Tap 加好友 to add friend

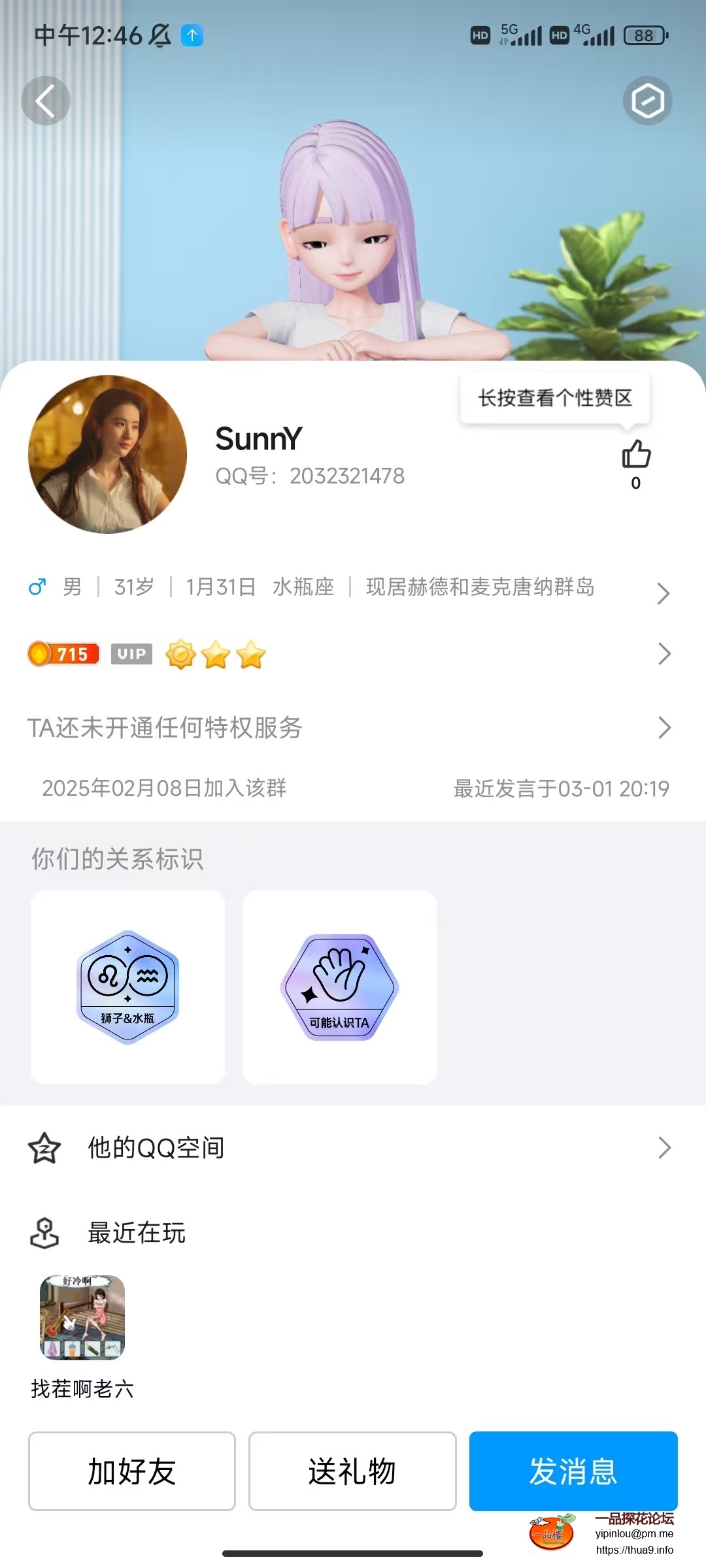click(132, 1471)
